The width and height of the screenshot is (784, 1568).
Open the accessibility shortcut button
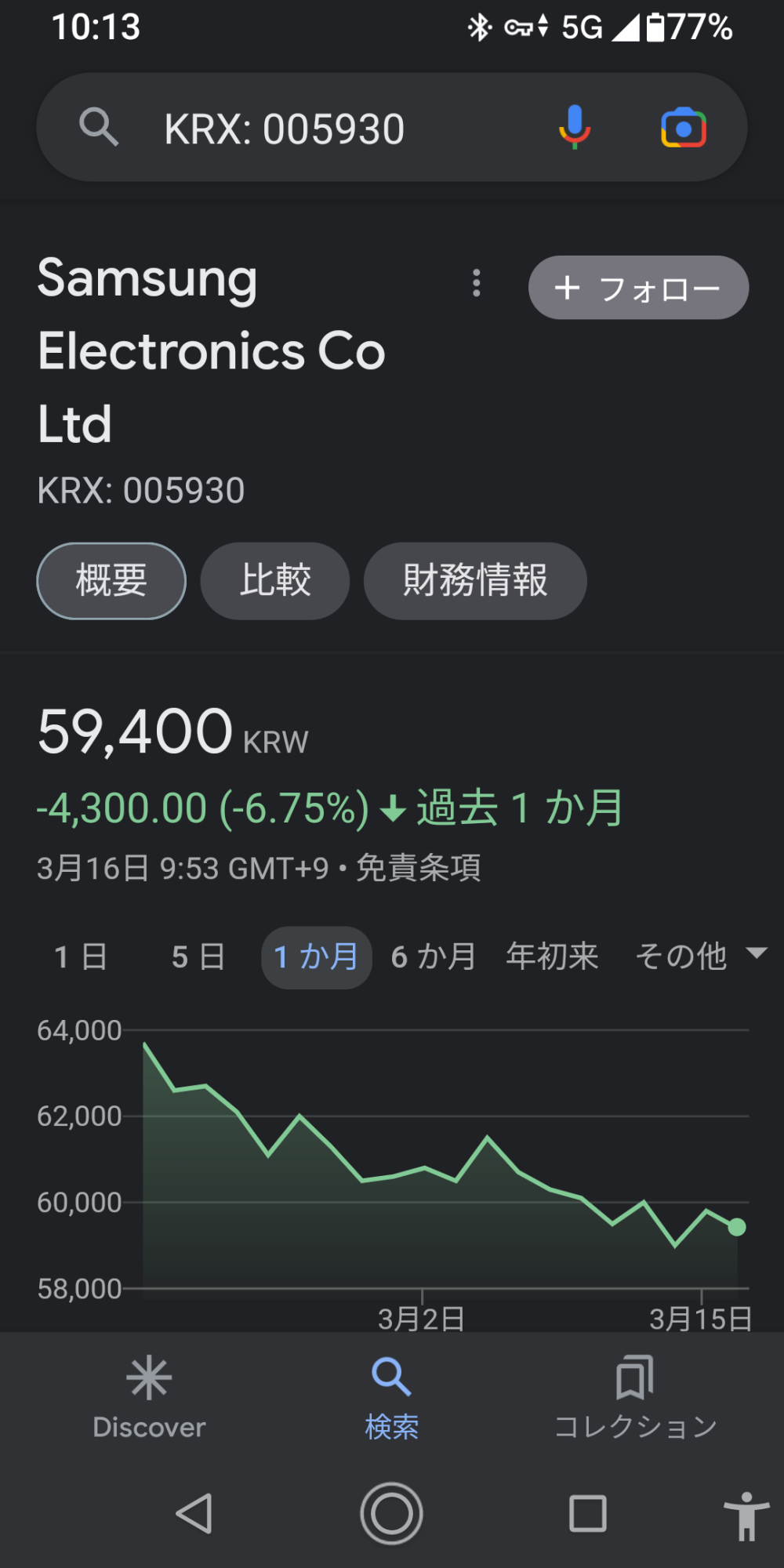tap(746, 1515)
